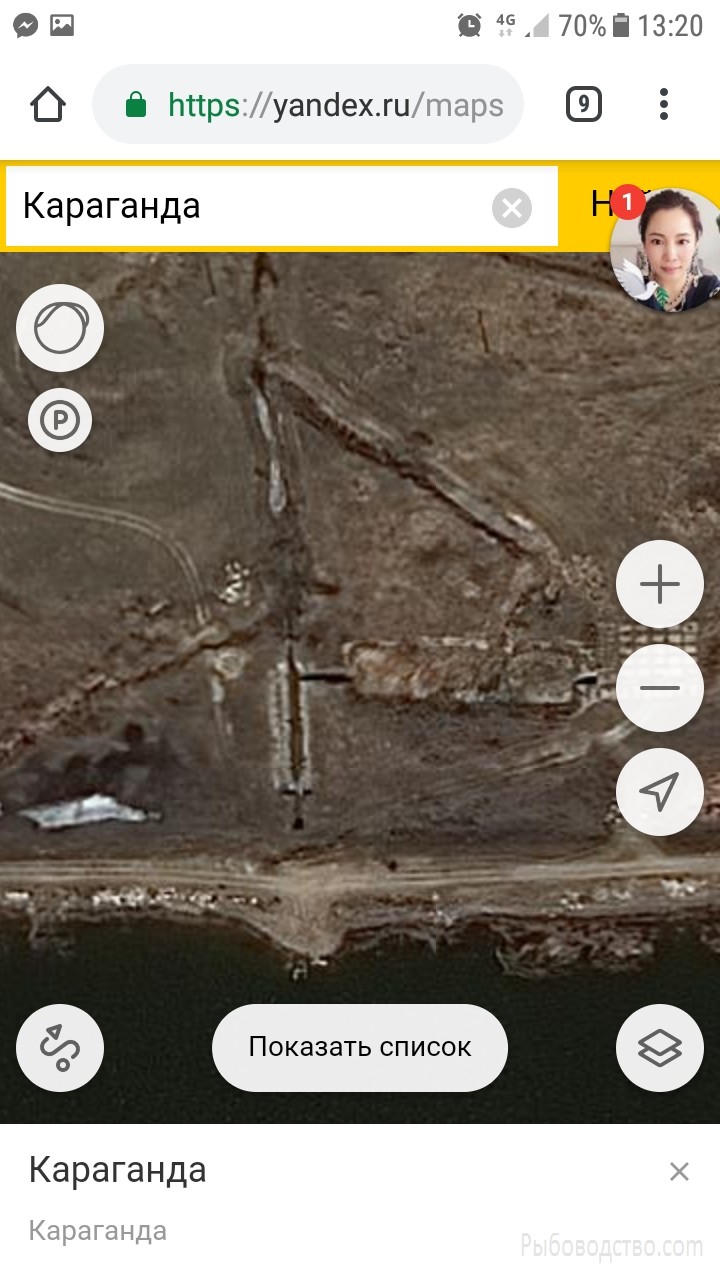The image size is (720, 1280).
Task: Open the map layers selector
Action: 659,1047
